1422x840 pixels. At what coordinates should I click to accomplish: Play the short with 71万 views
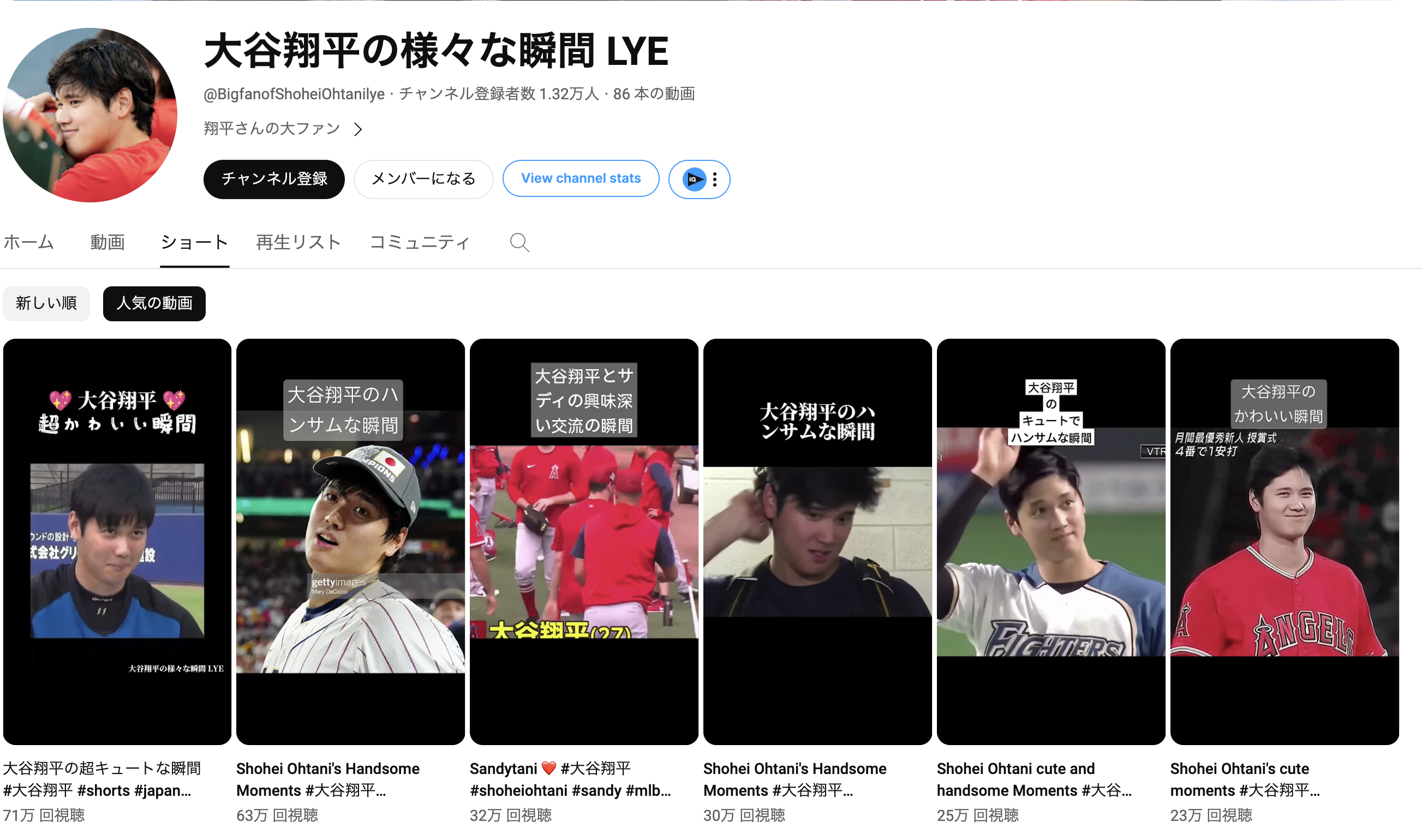117,541
